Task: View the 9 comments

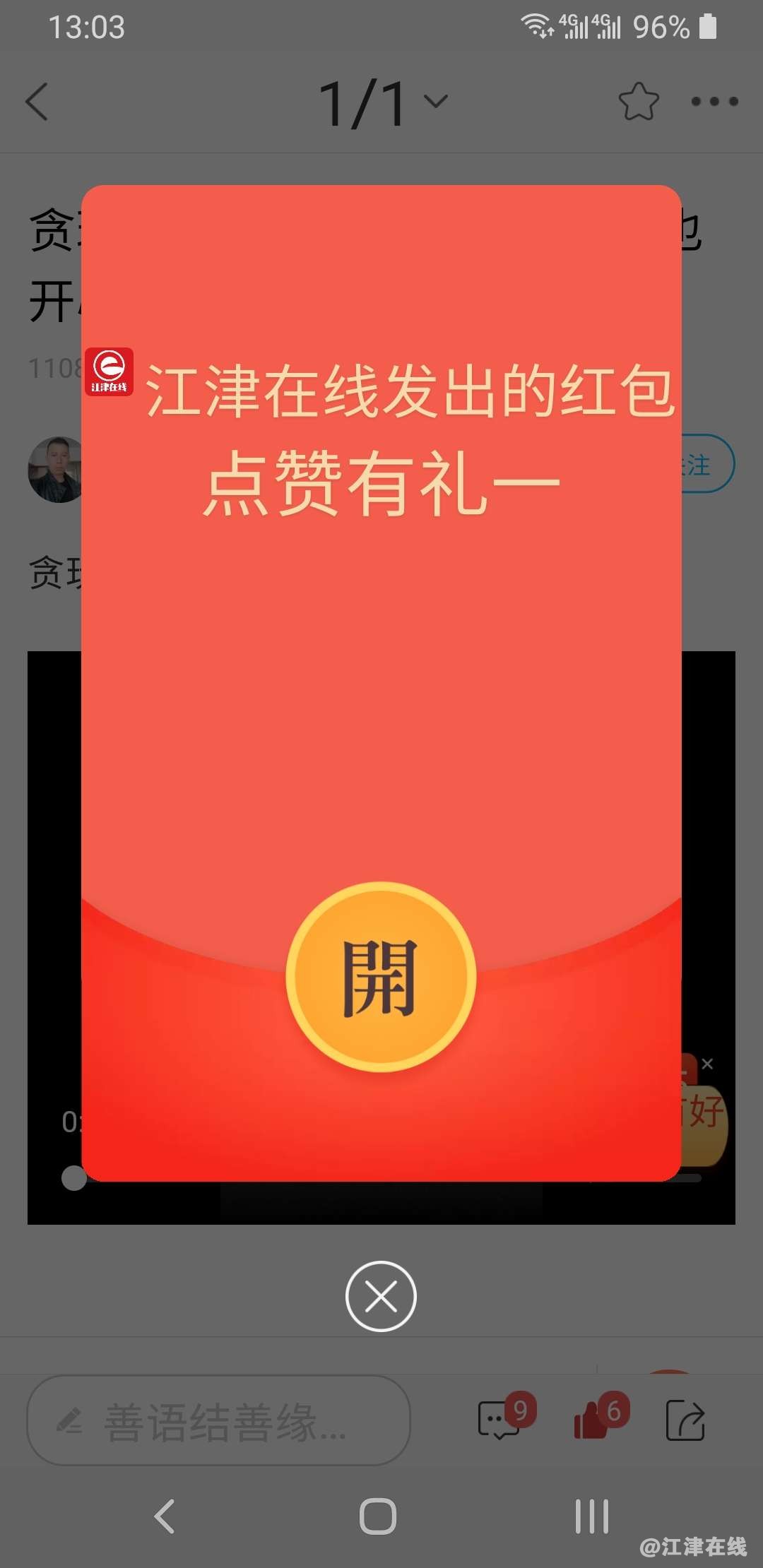Action: [x=500, y=1418]
